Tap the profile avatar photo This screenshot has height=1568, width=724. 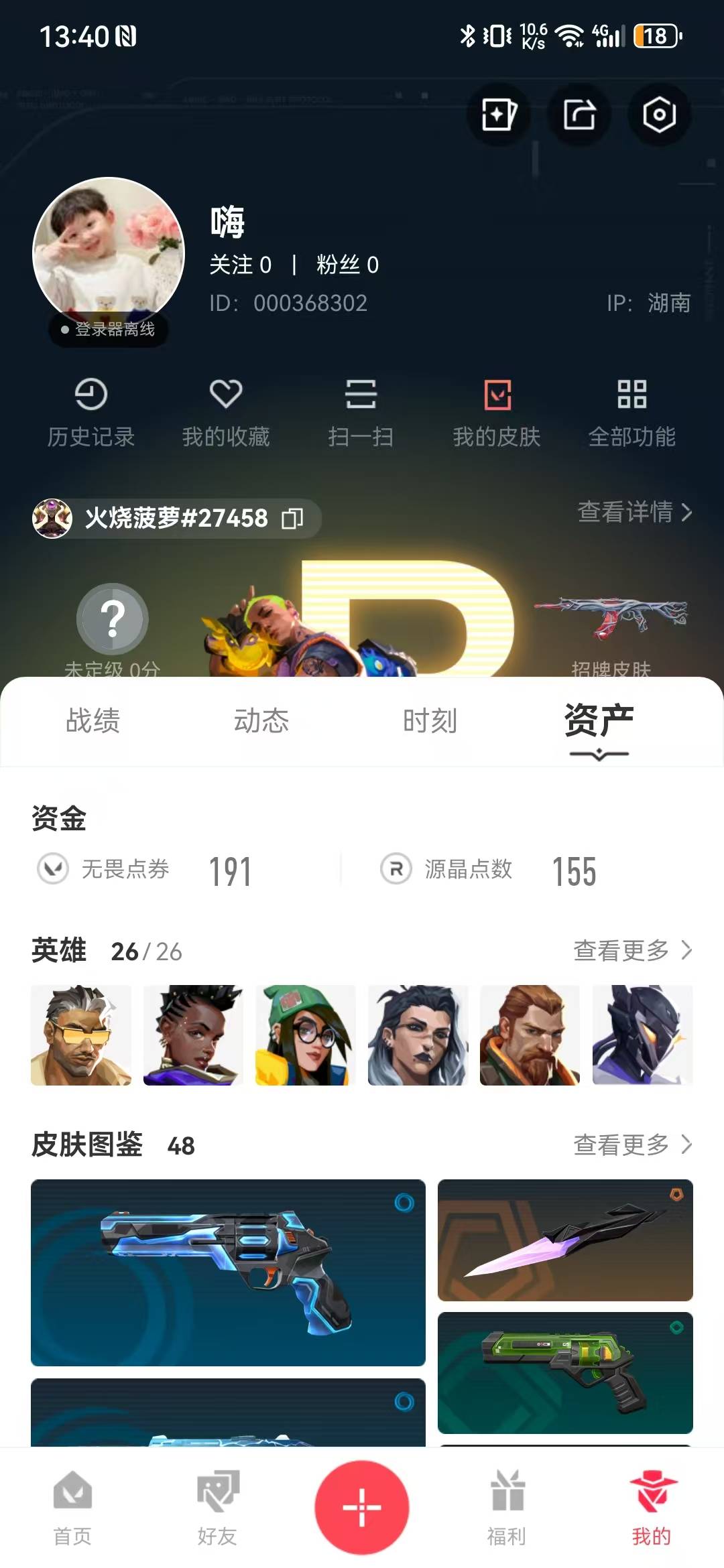tap(109, 253)
